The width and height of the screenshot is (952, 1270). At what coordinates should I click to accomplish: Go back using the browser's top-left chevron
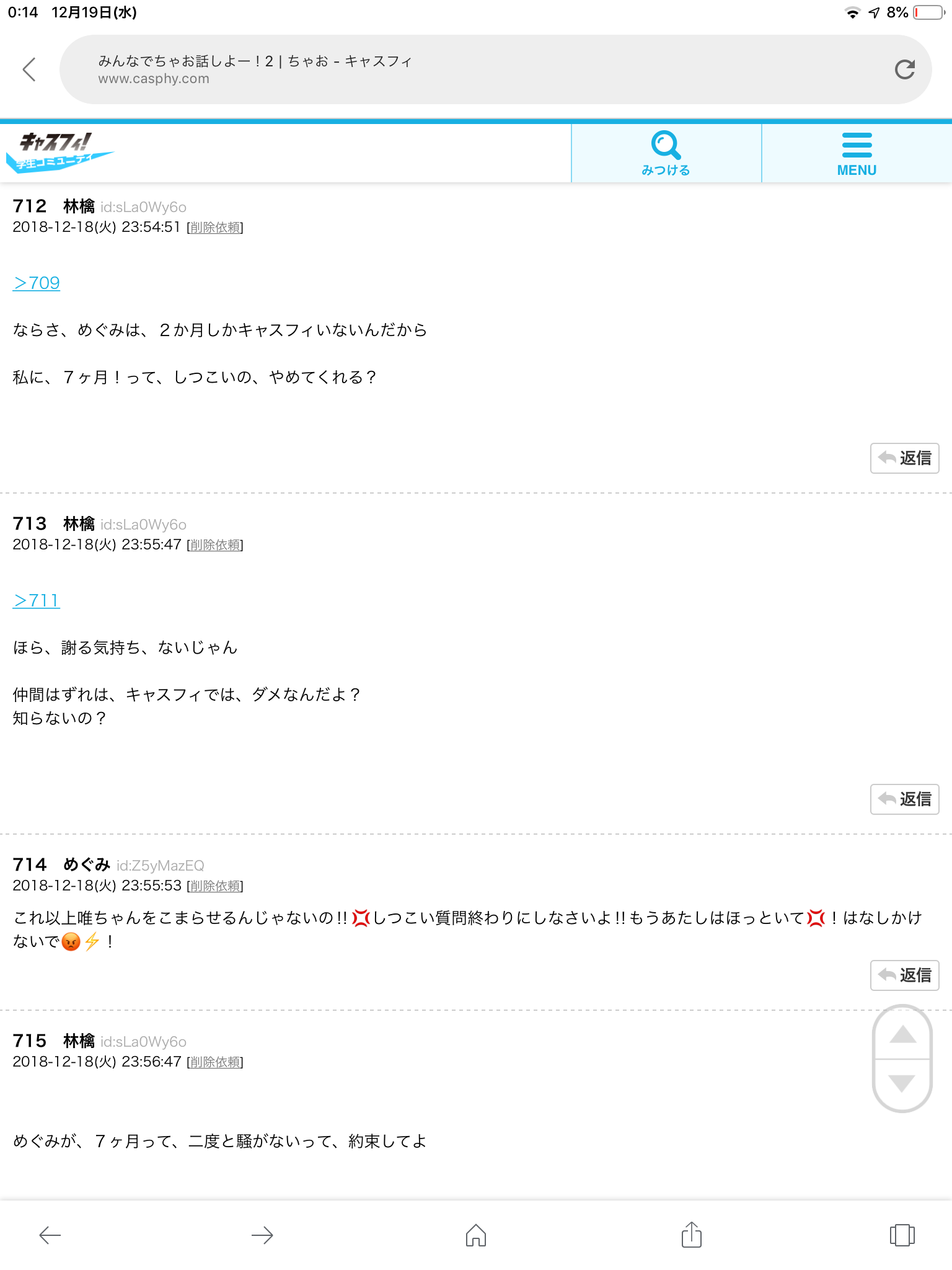(x=29, y=69)
